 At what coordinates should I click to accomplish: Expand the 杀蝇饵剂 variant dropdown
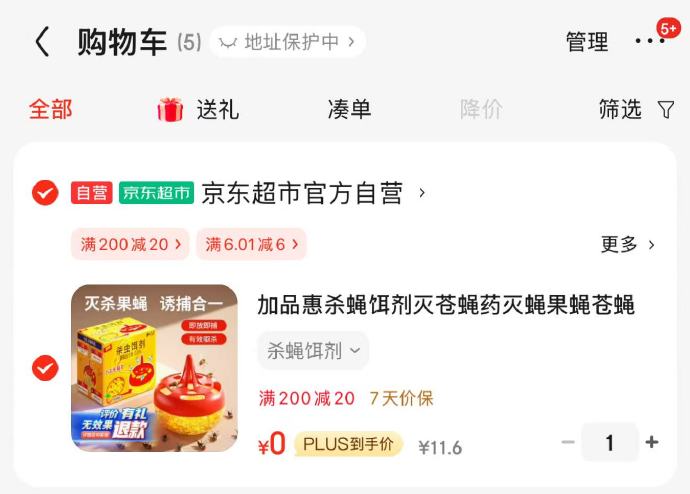pos(313,350)
